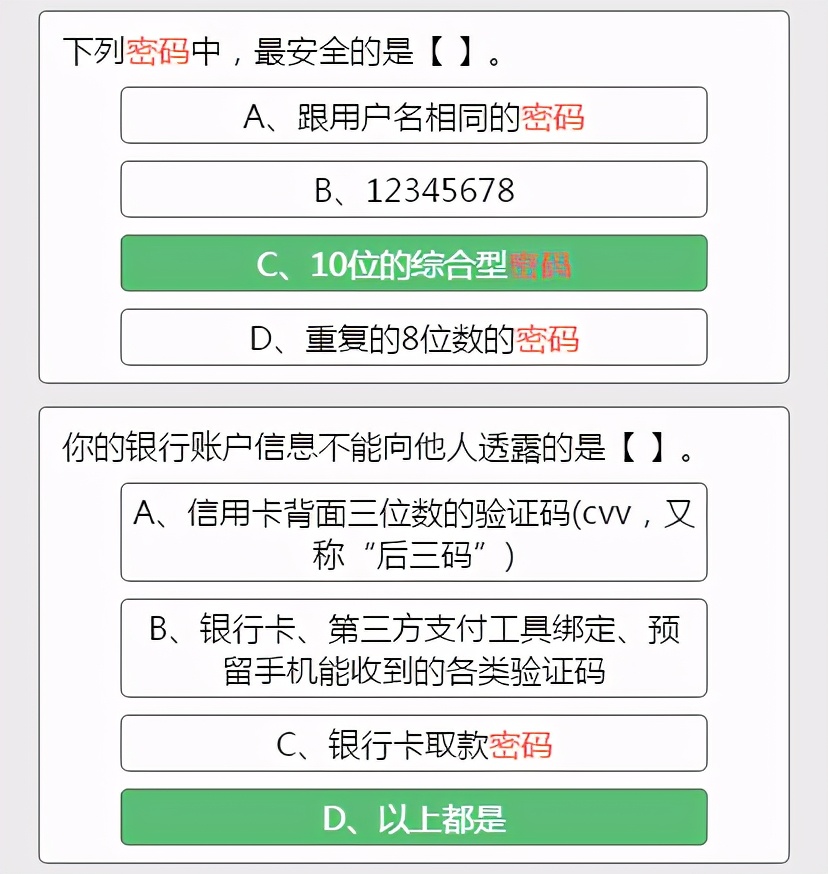Select option A, password same as username

(x=413, y=116)
